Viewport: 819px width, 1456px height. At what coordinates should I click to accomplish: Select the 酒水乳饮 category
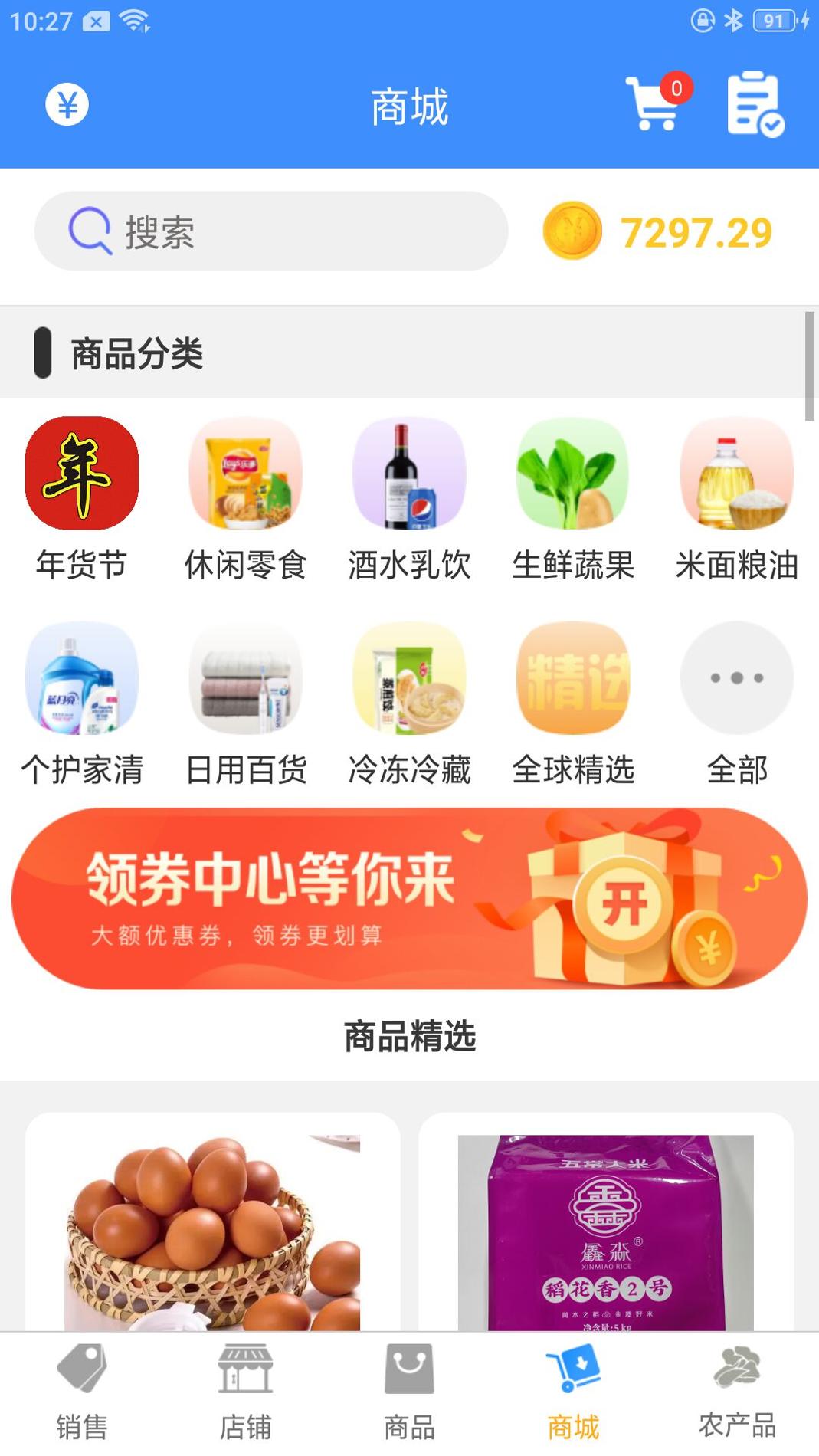tap(409, 498)
